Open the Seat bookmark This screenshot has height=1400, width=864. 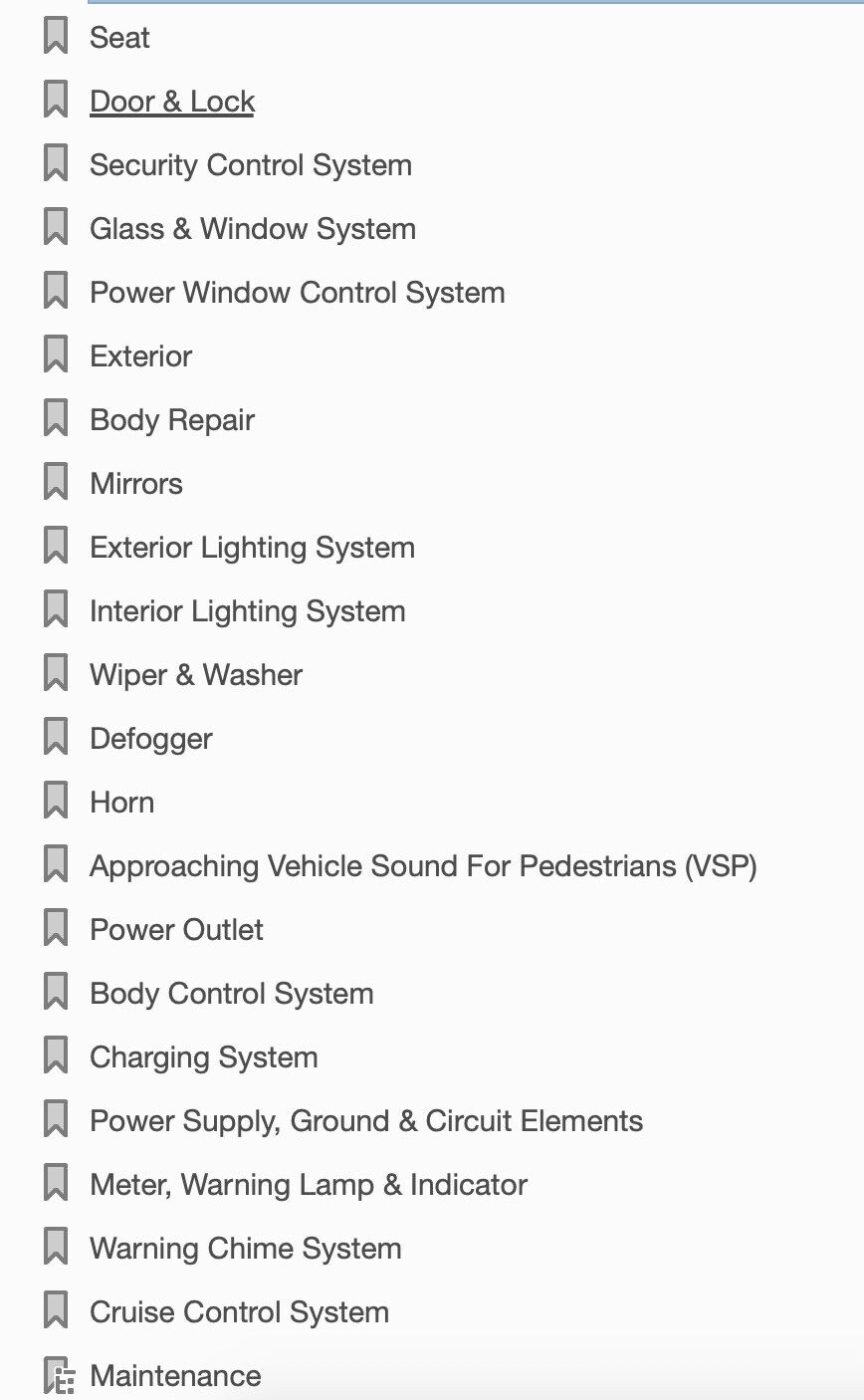coord(119,38)
